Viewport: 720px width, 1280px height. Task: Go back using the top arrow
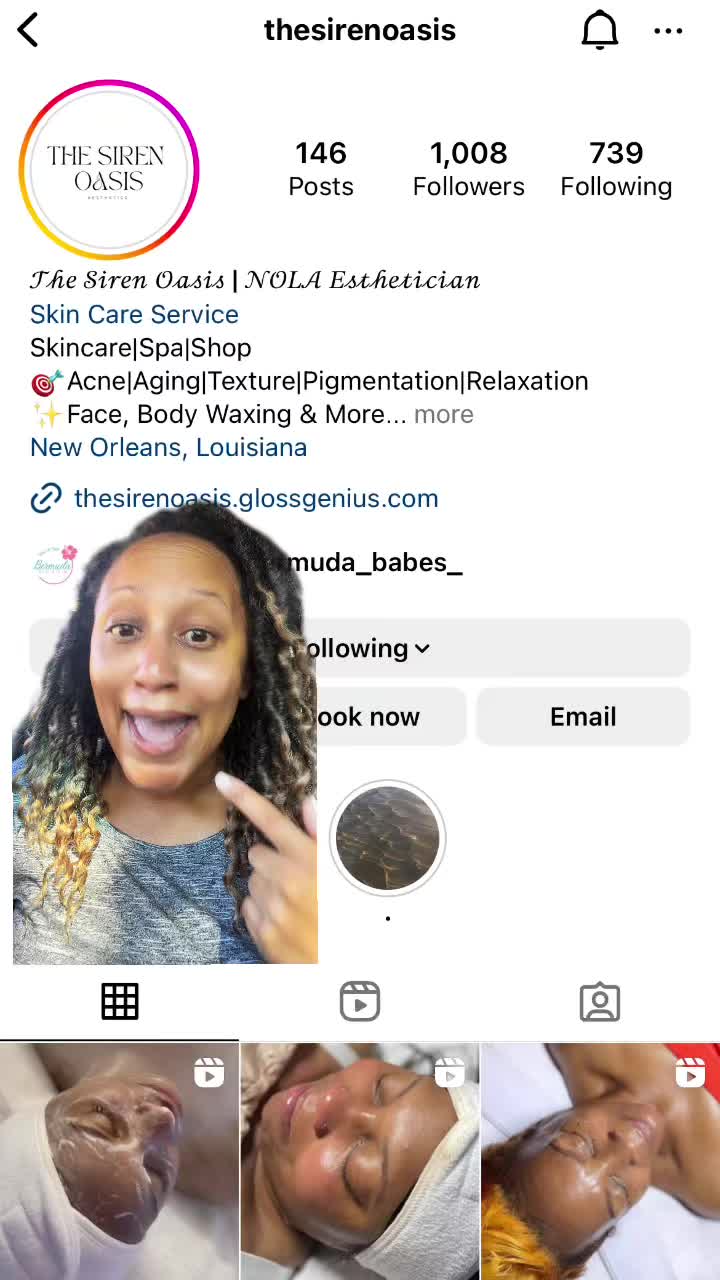[28, 30]
